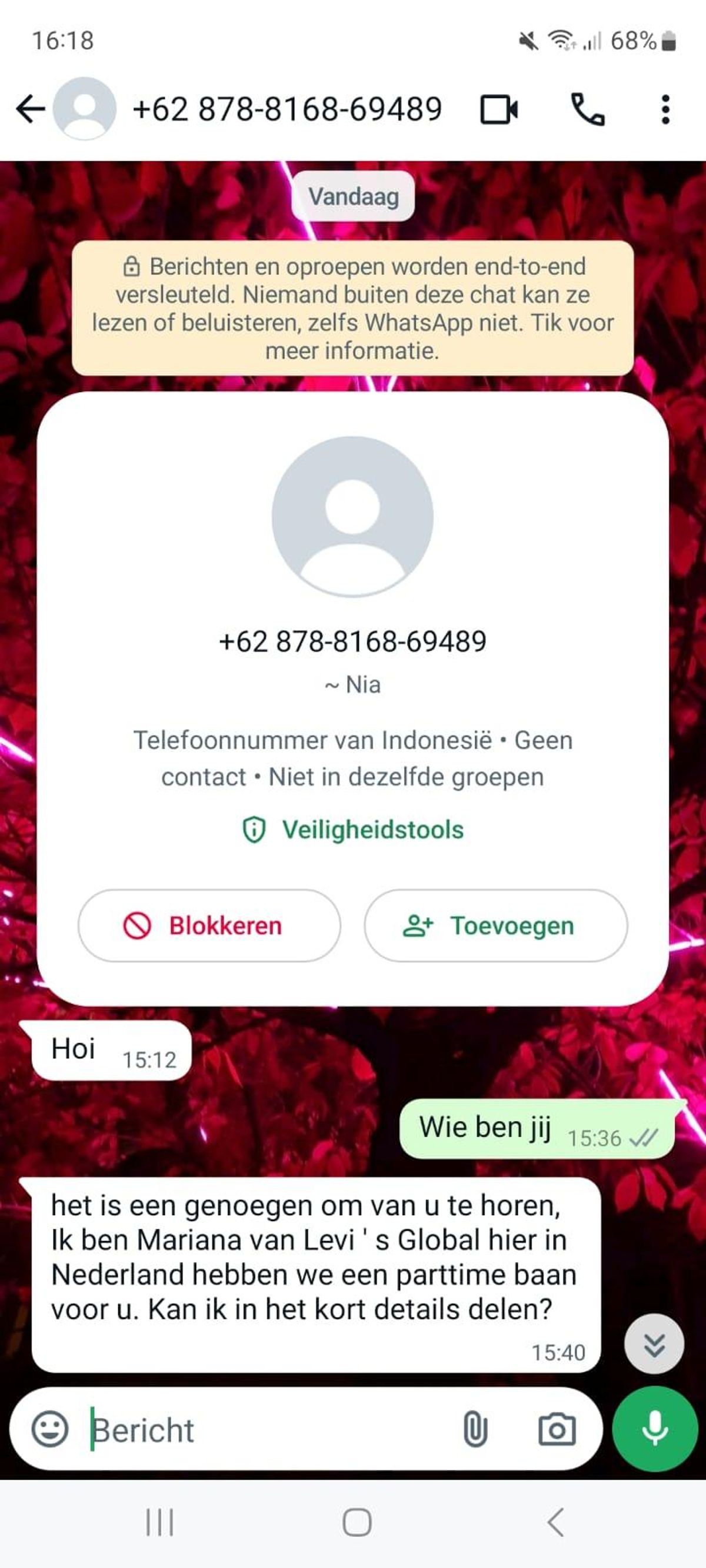Start a voice call with this number
Viewport: 706px width, 1568px height.
click(587, 110)
